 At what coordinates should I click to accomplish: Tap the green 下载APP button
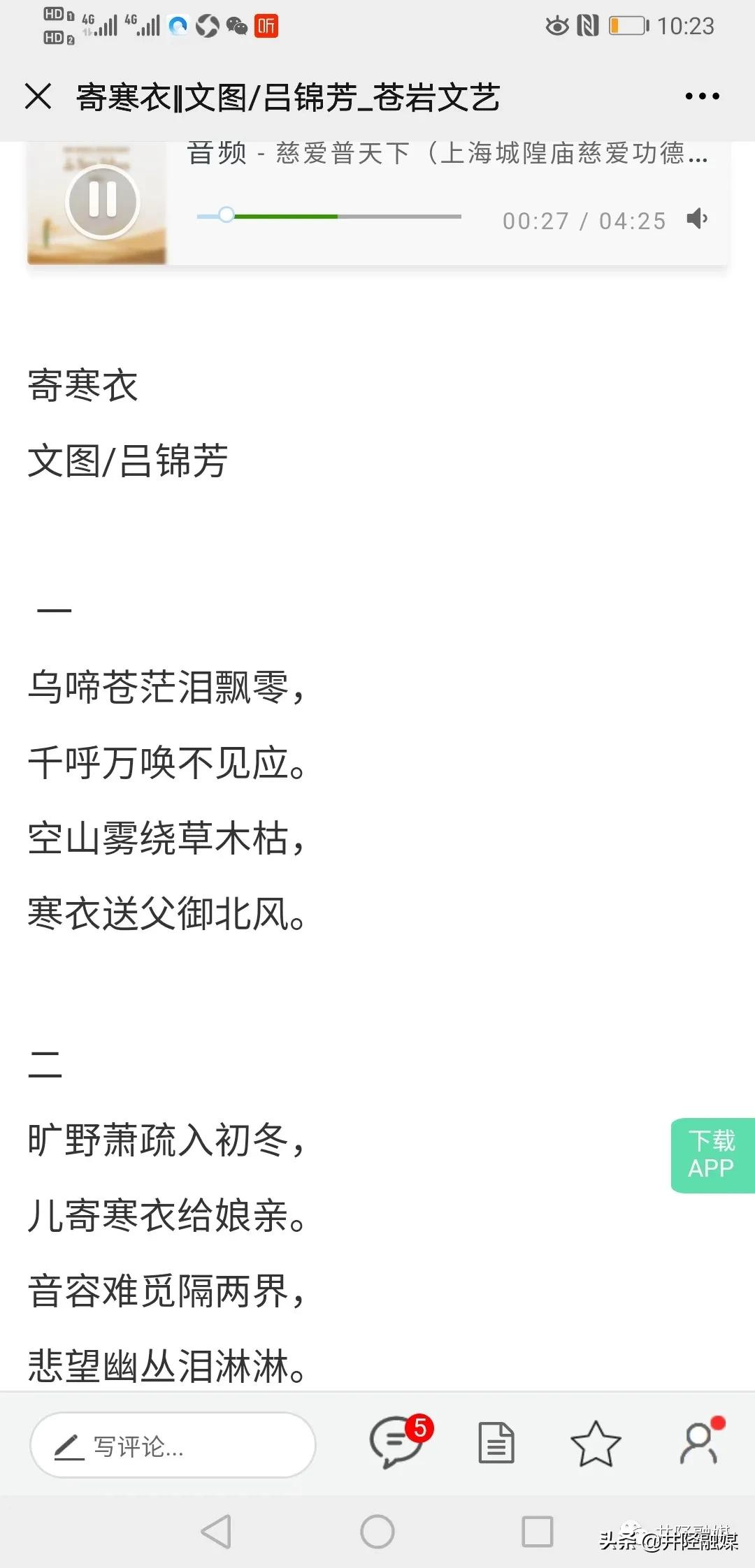pos(712,1156)
